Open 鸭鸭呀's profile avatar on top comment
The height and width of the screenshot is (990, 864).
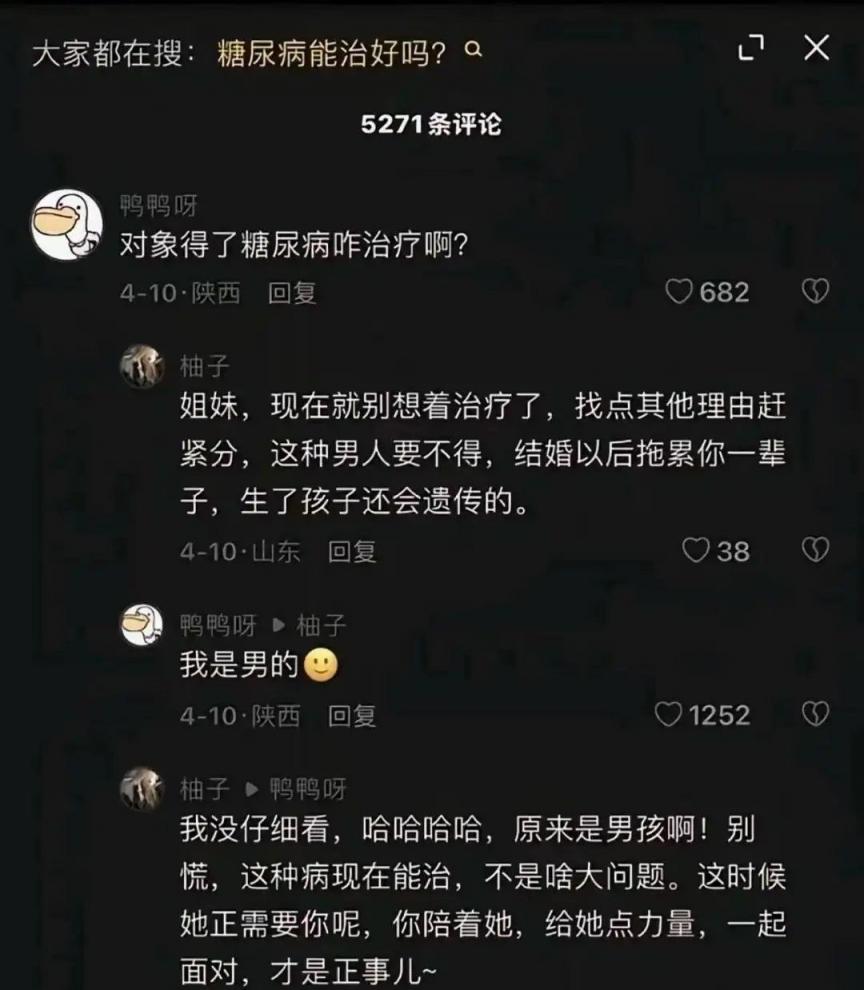coord(67,224)
